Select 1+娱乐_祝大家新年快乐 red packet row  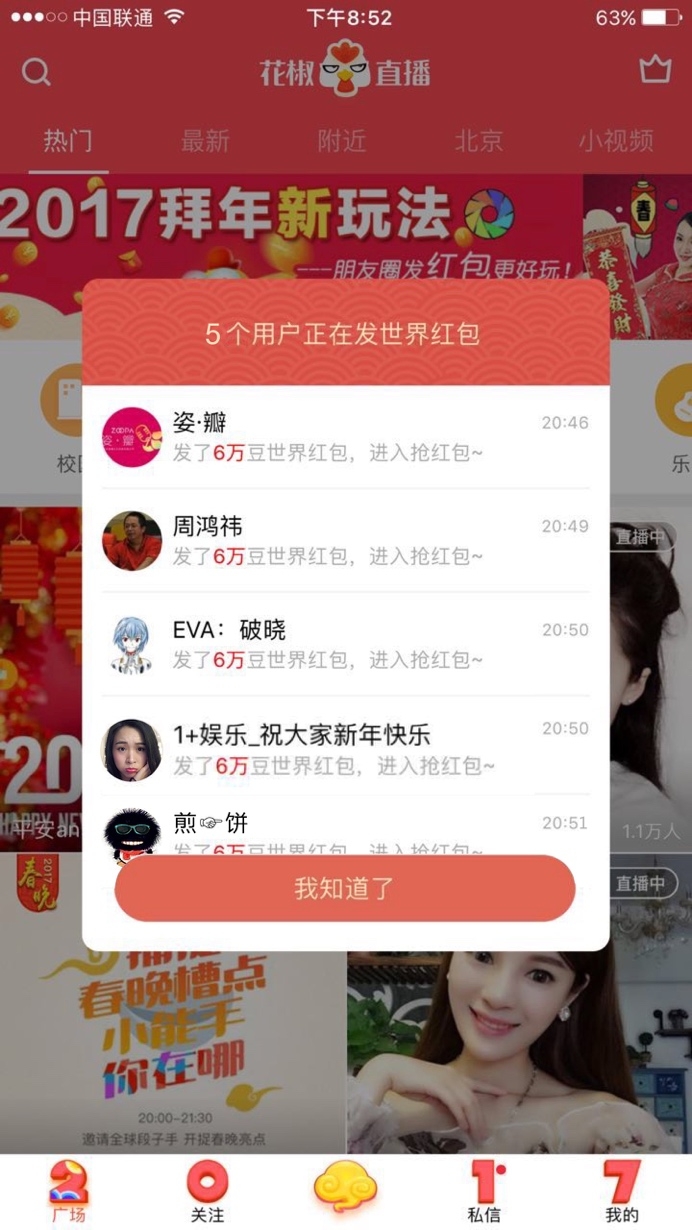345,749
